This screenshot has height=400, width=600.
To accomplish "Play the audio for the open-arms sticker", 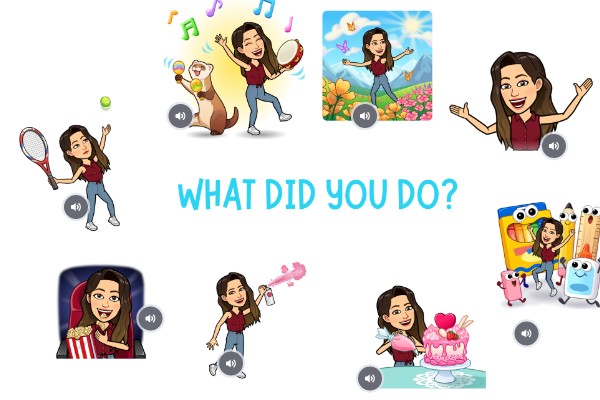I will (554, 146).
